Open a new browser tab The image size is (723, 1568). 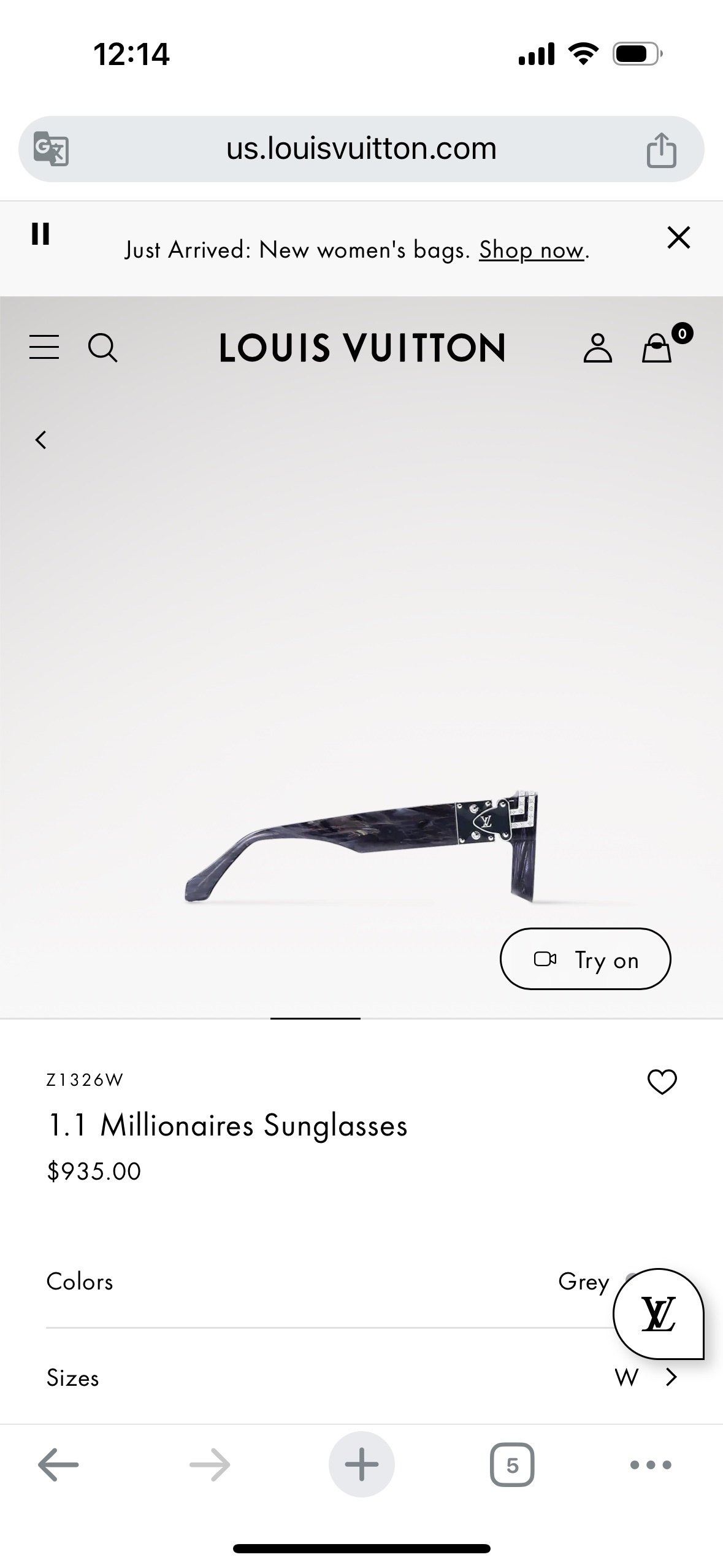pyautogui.click(x=361, y=1465)
